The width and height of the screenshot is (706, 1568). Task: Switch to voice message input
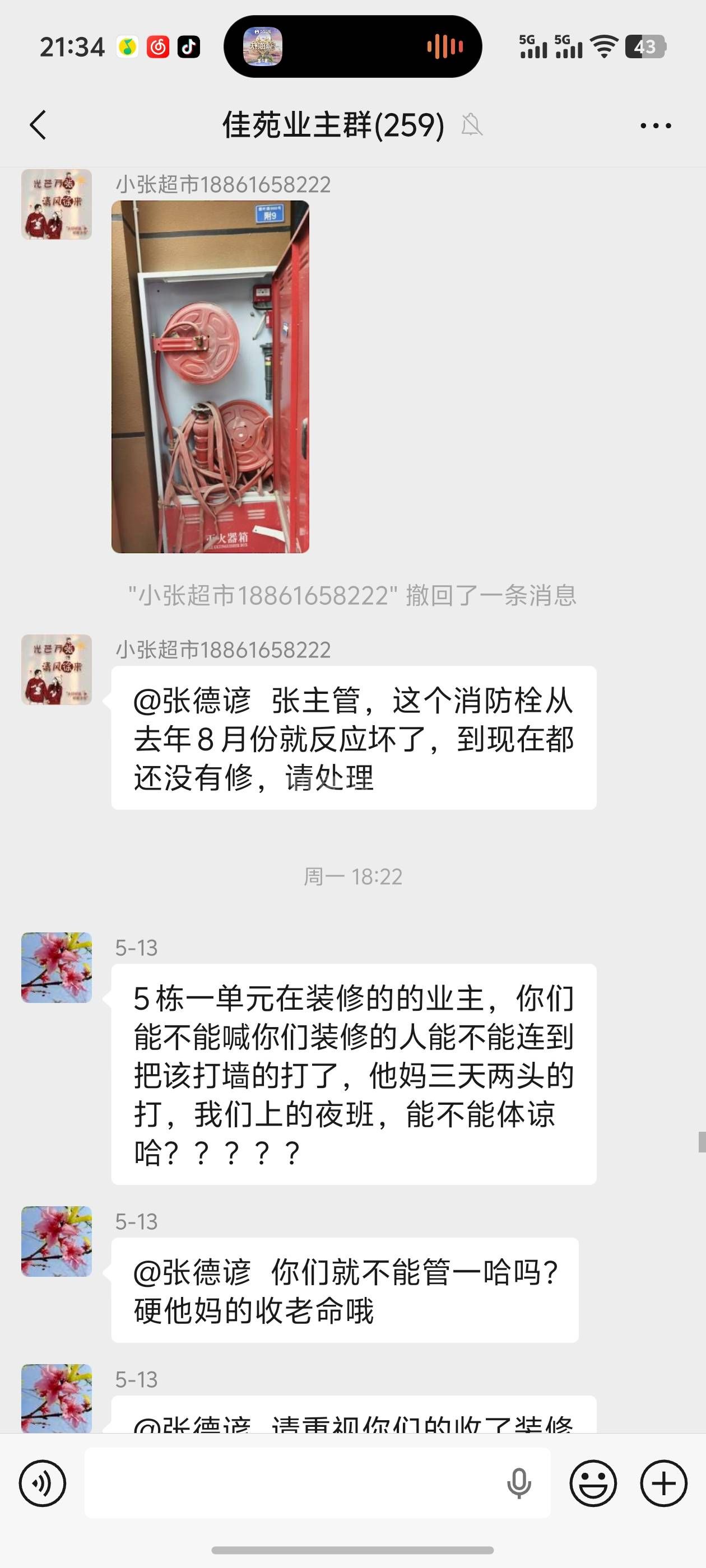pos(42,1483)
